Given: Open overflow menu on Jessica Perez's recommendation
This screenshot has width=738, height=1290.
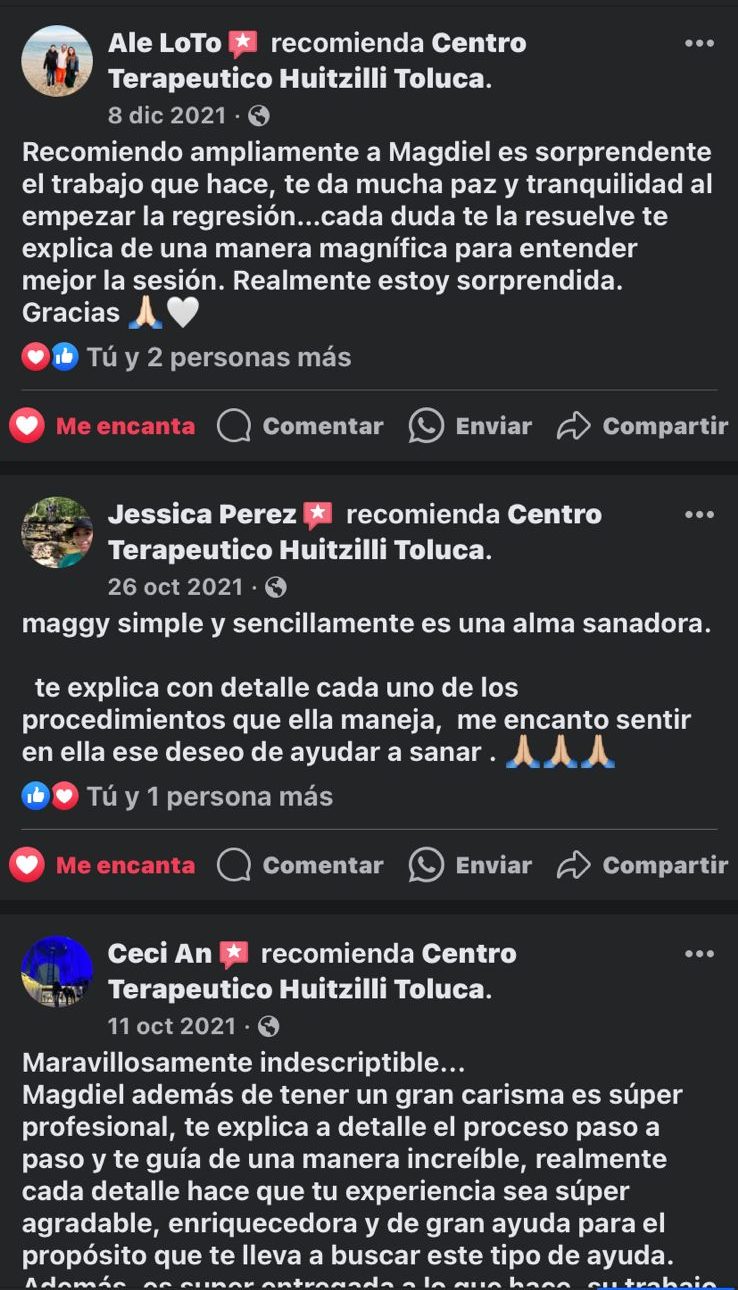Looking at the screenshot, I should click(x=699, y=515).
